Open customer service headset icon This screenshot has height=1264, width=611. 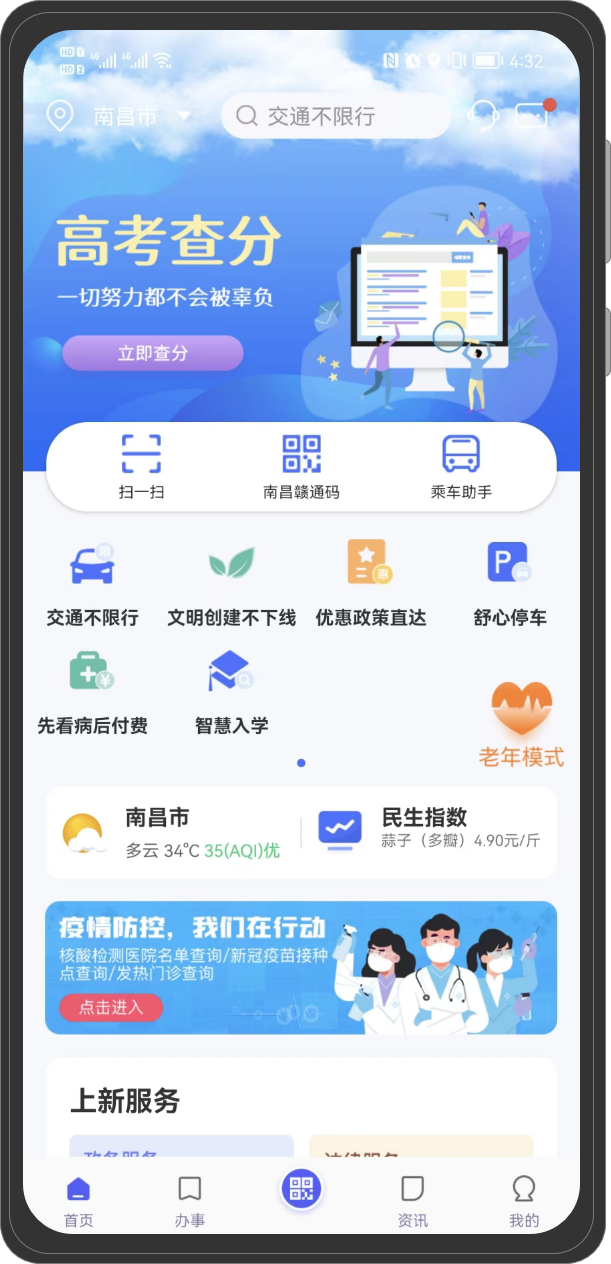483,116
